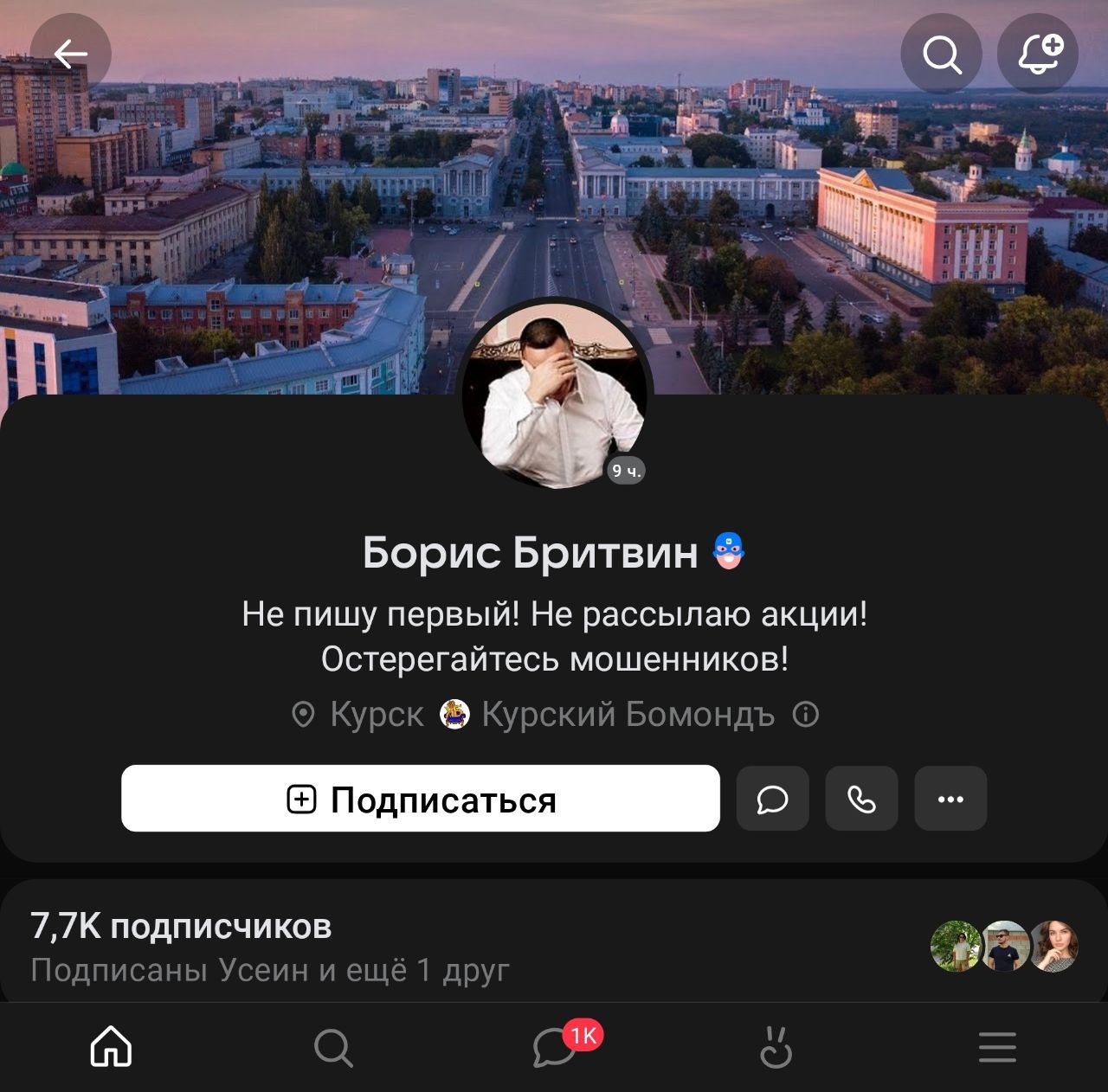Go back using the arrow icon
The width and height of the screenshot is (1108, 1092).
click(x=70, y=55)
